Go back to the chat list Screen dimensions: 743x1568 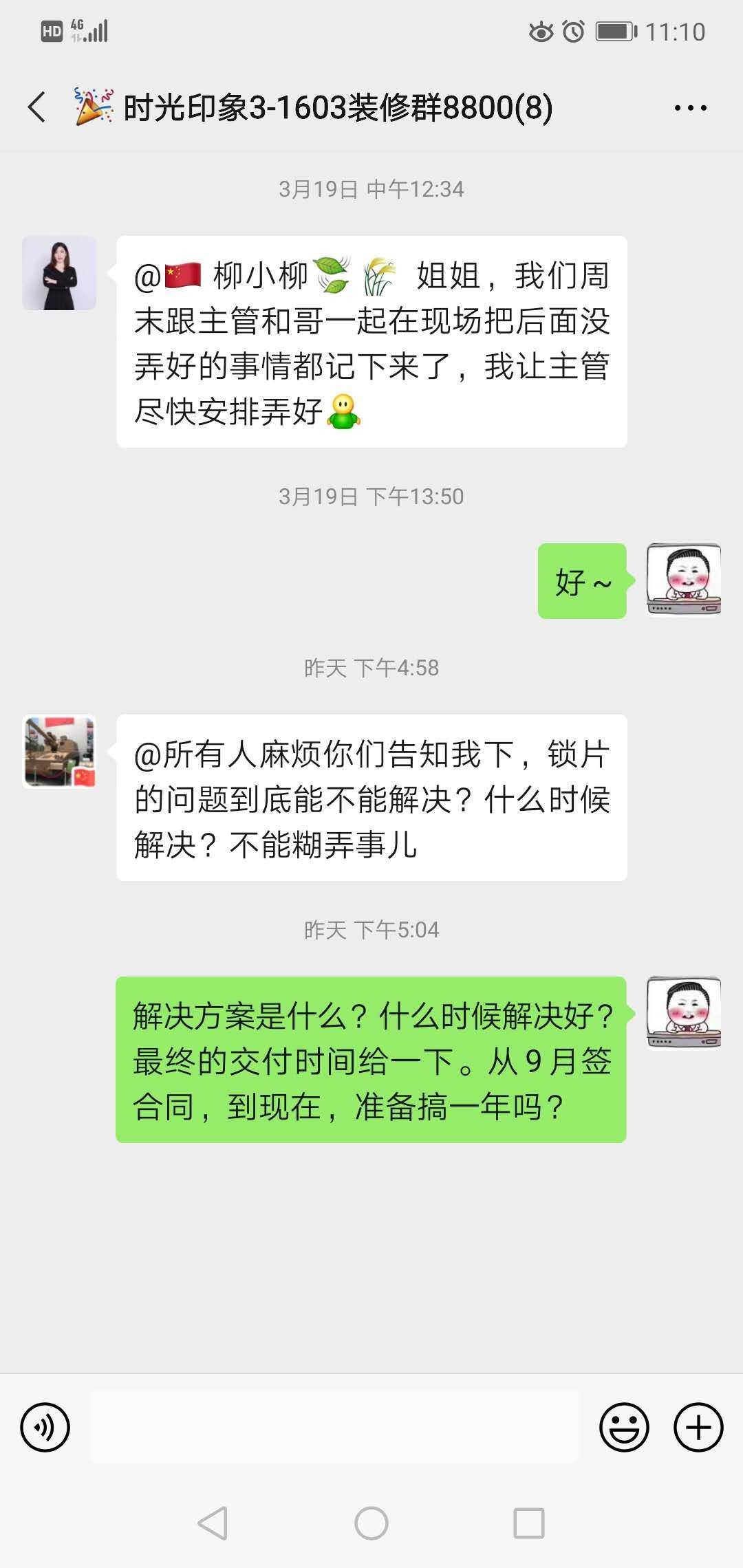coord(37,107)
